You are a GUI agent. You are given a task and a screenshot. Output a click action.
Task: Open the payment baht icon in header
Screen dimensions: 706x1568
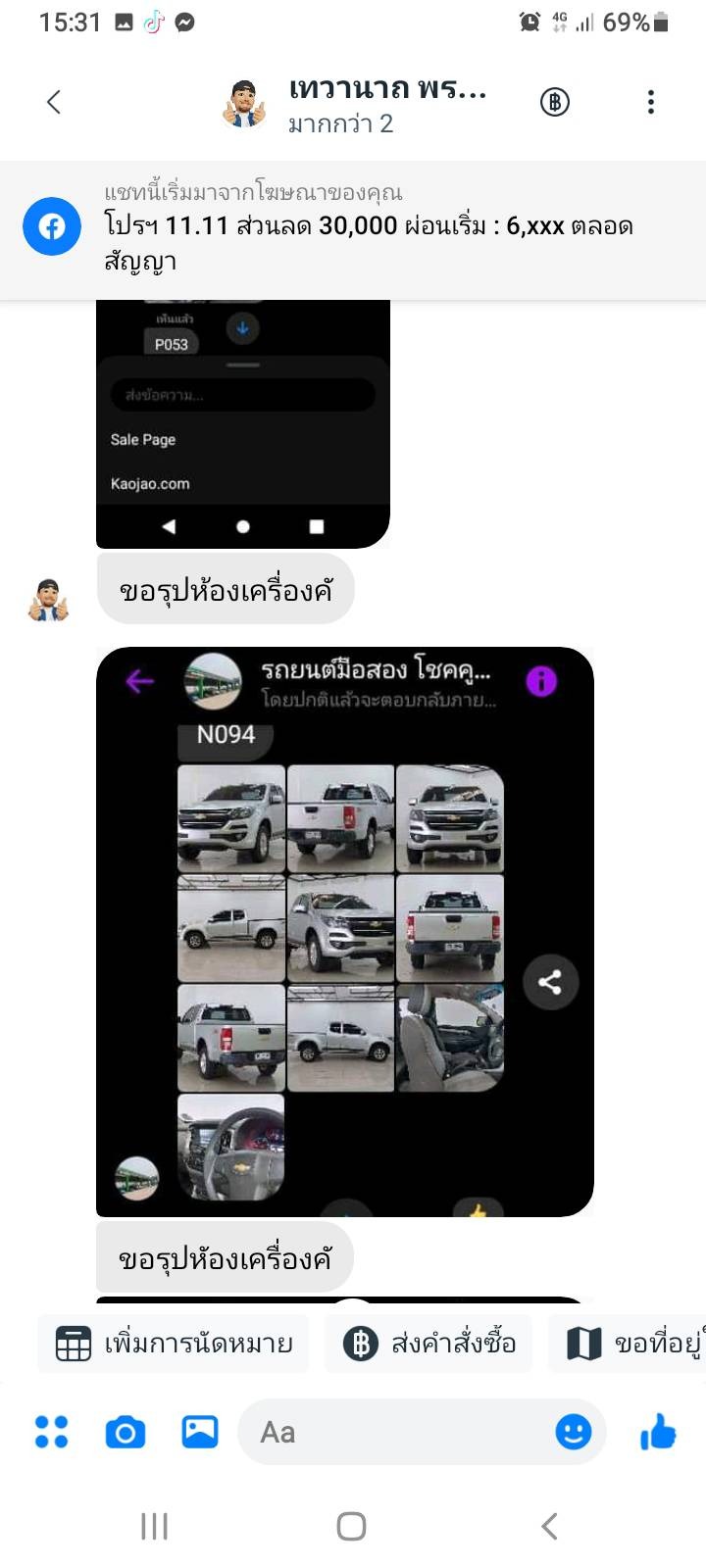[555, 102]
